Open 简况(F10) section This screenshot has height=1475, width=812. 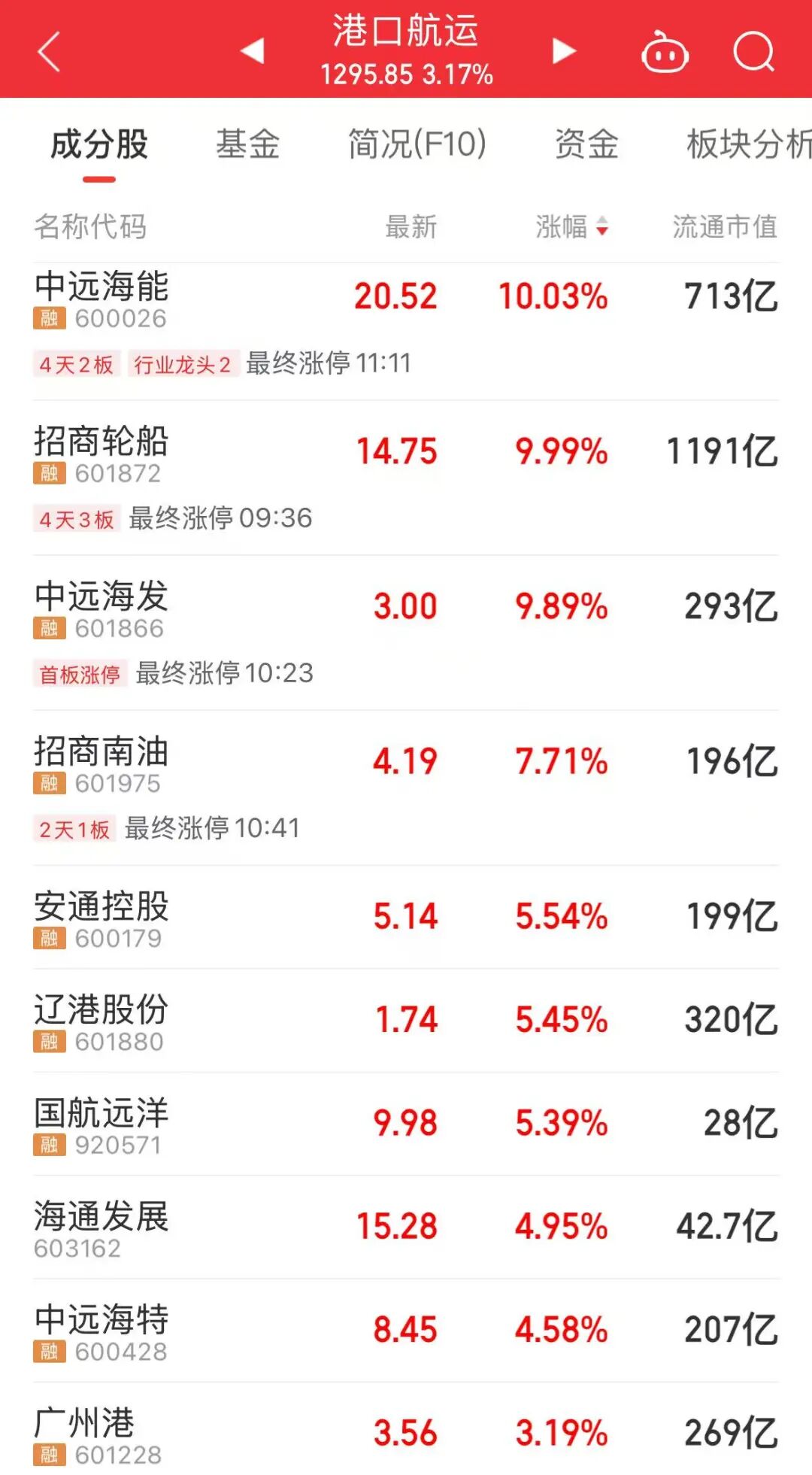click(x=416, y=144)
